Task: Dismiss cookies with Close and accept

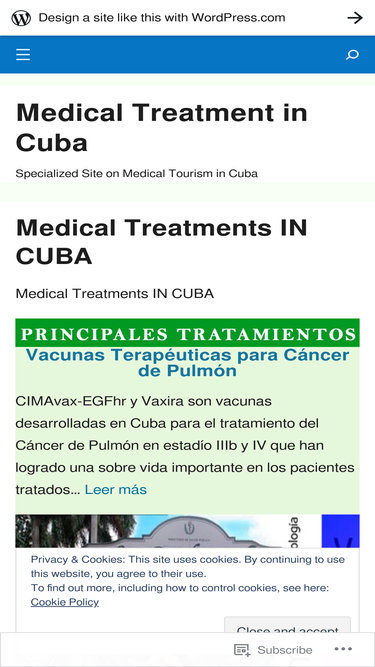Action: tap(287, 625)
